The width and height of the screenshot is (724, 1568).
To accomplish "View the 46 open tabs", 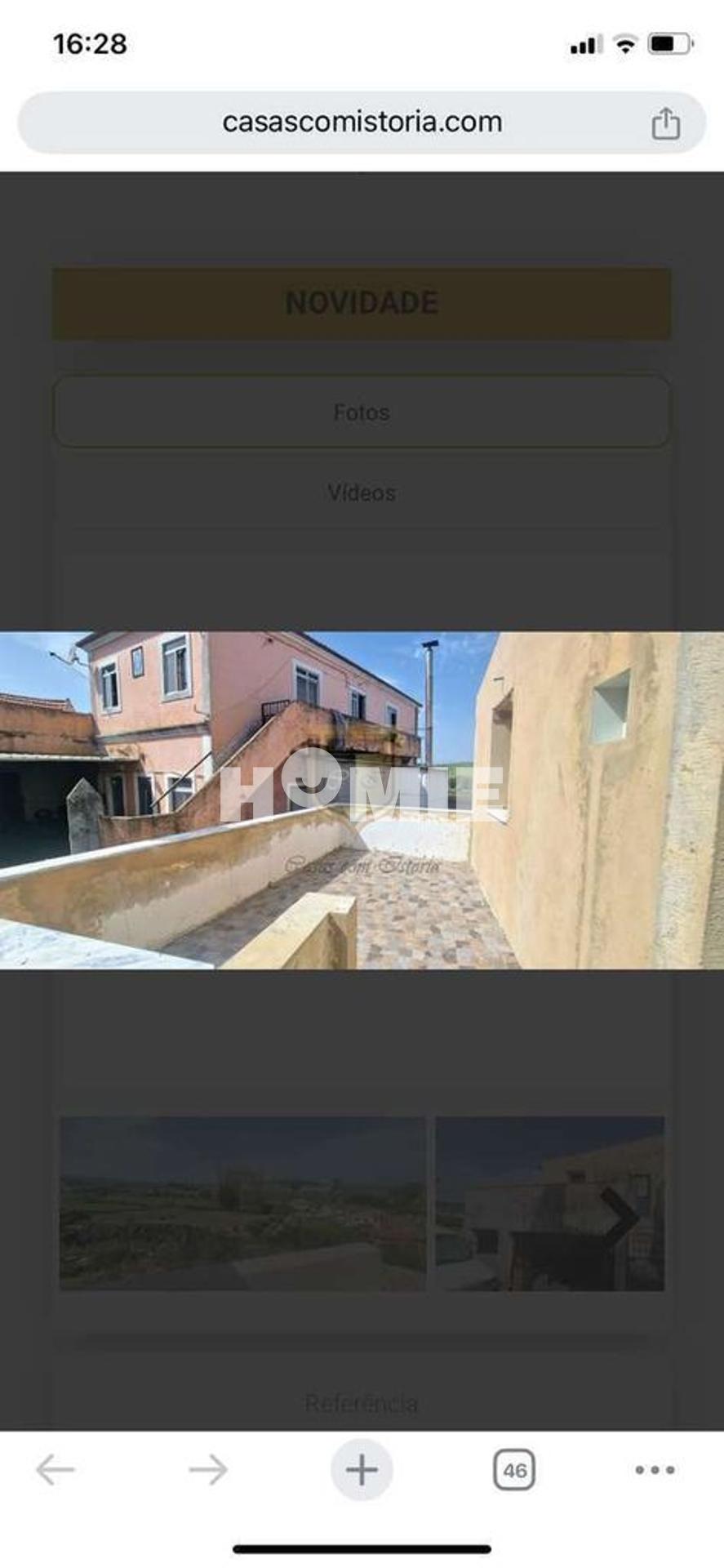I will tap(514, 1469).
